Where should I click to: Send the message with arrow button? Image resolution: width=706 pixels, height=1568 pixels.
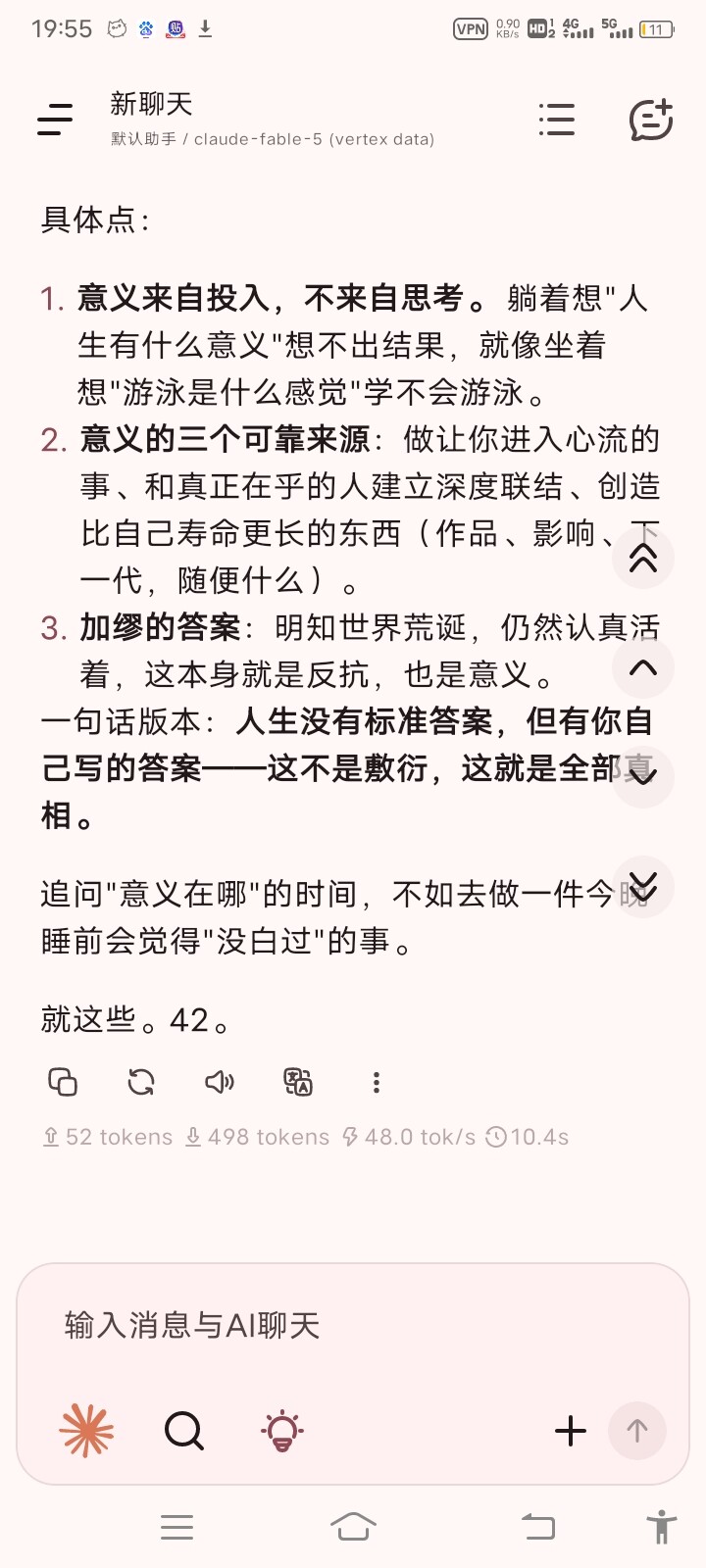point(637,1431)
